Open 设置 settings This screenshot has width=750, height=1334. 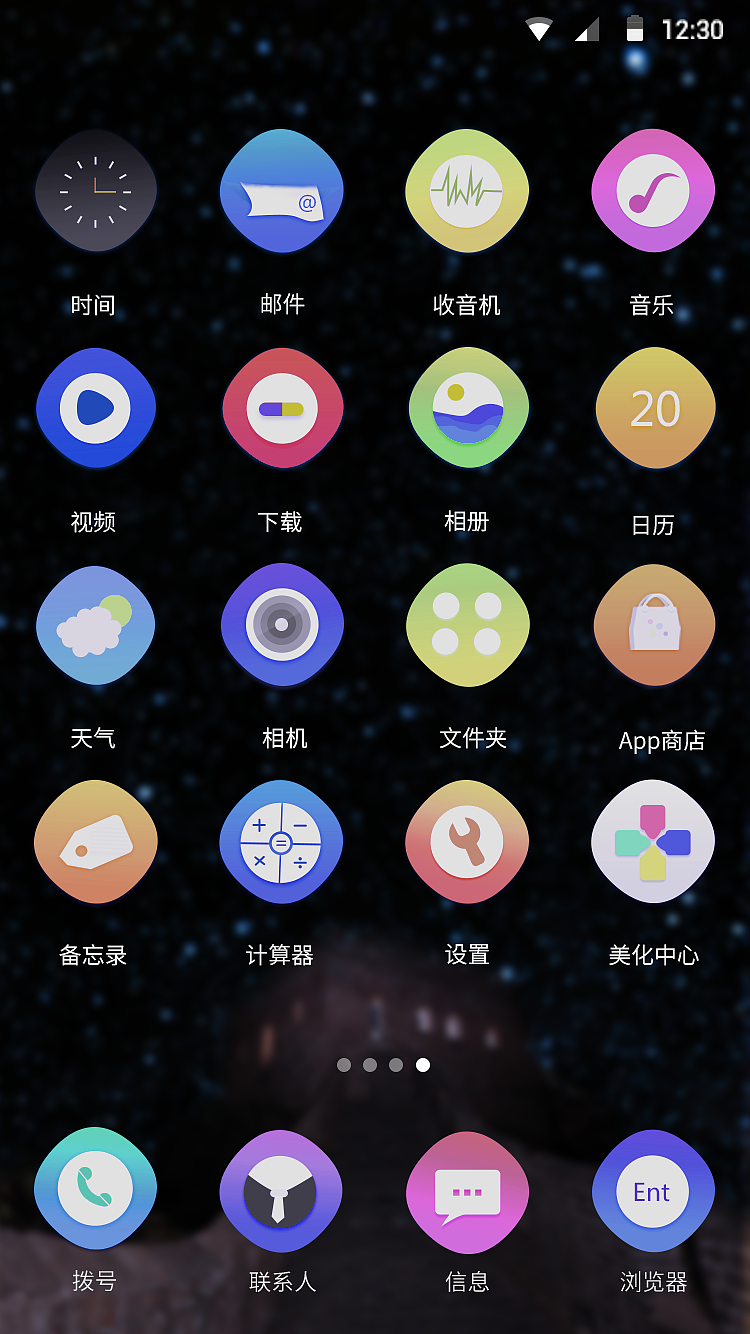[467, 842]
